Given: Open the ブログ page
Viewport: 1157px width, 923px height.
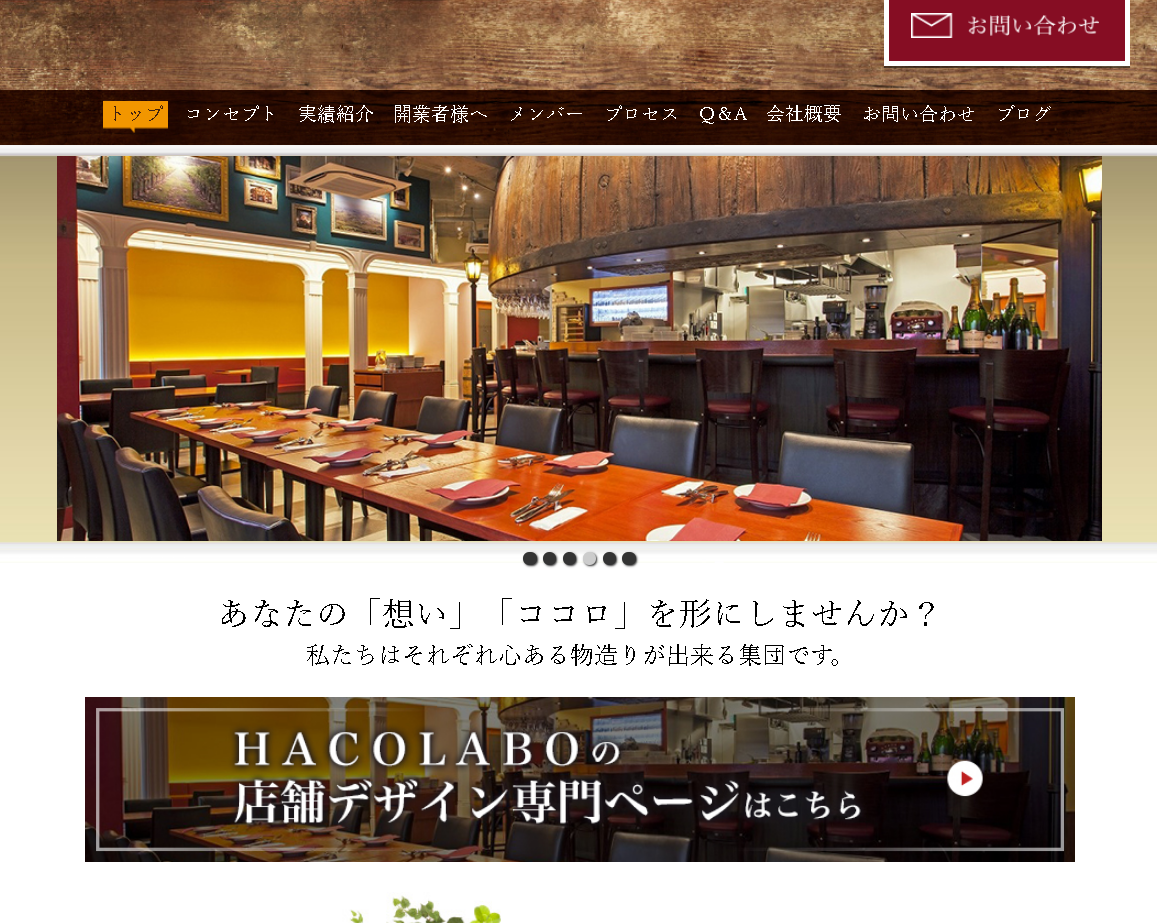Looking at the screenshot, I should click(1024, 114).
